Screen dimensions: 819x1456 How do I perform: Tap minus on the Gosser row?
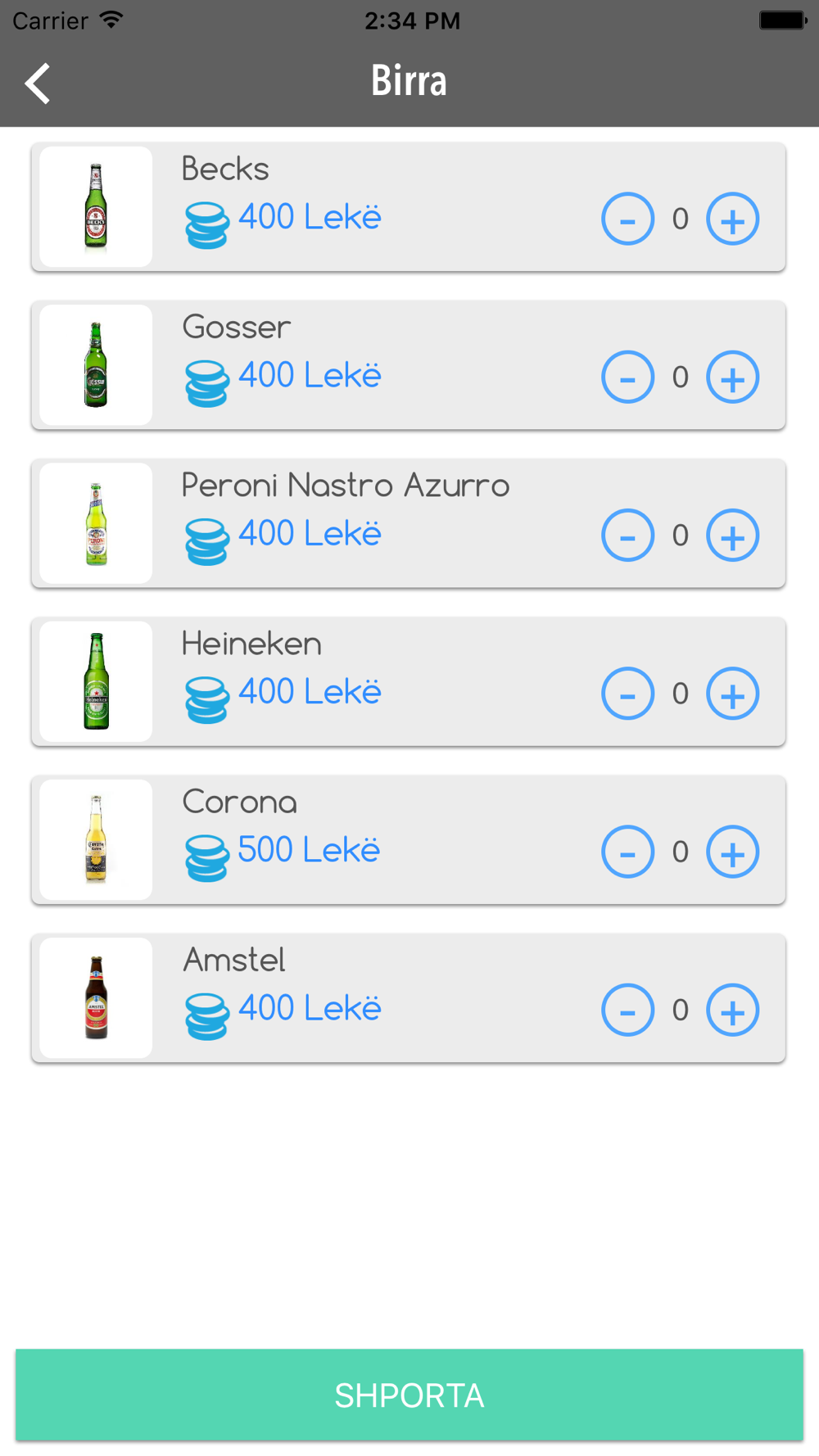[x=628, y=377]
